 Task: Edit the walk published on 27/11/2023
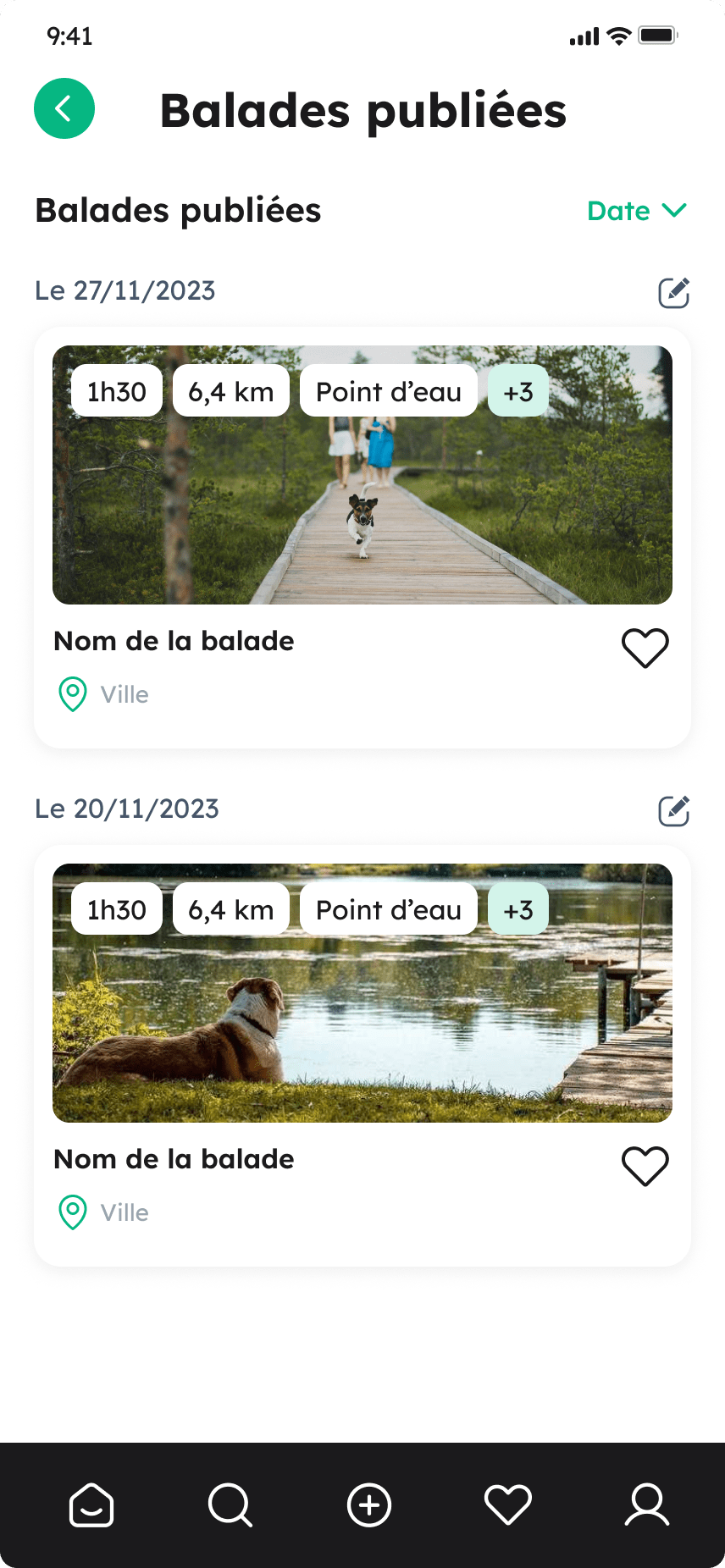point(673,292)
